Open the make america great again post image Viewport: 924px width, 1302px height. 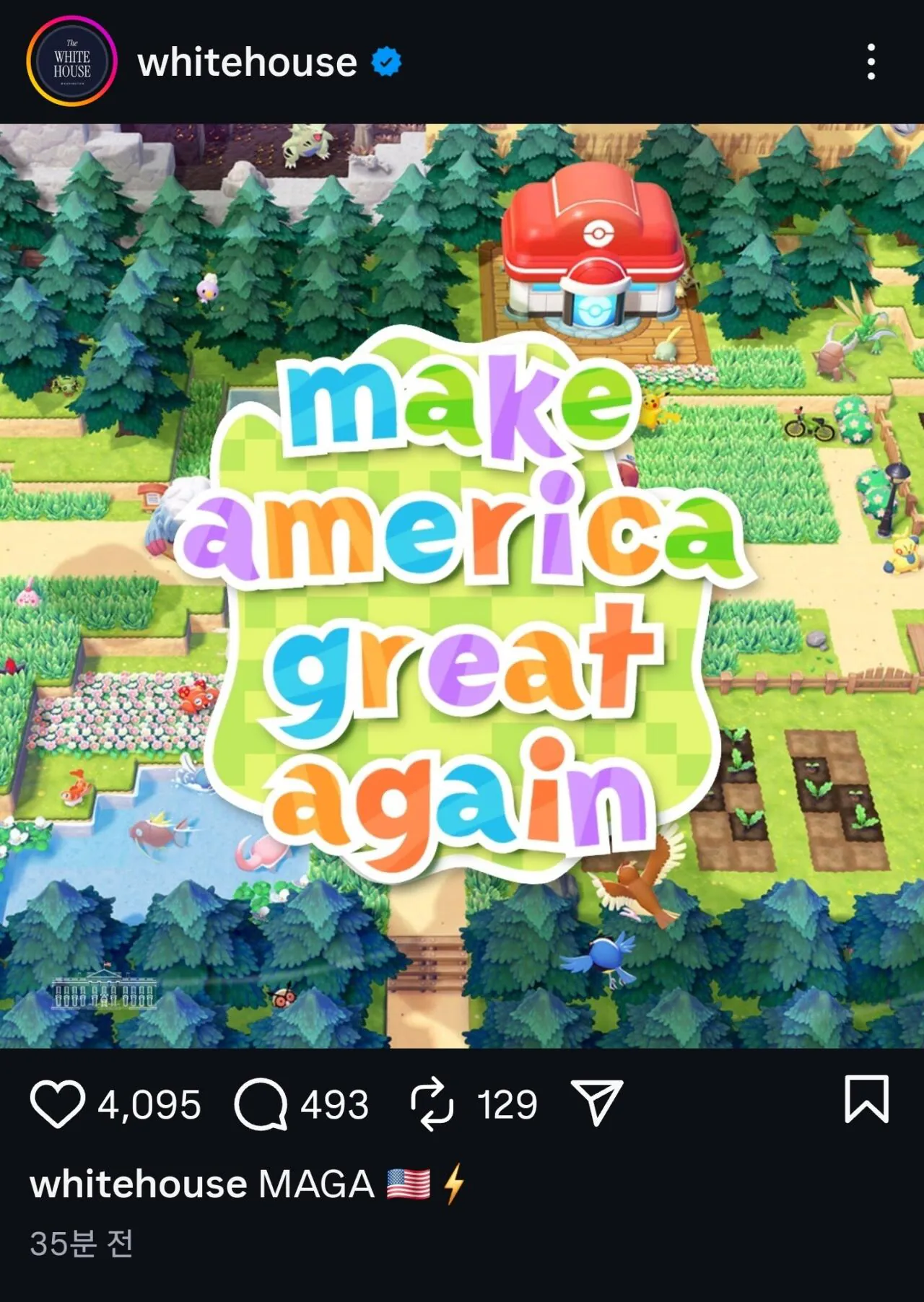pos(462,586)
